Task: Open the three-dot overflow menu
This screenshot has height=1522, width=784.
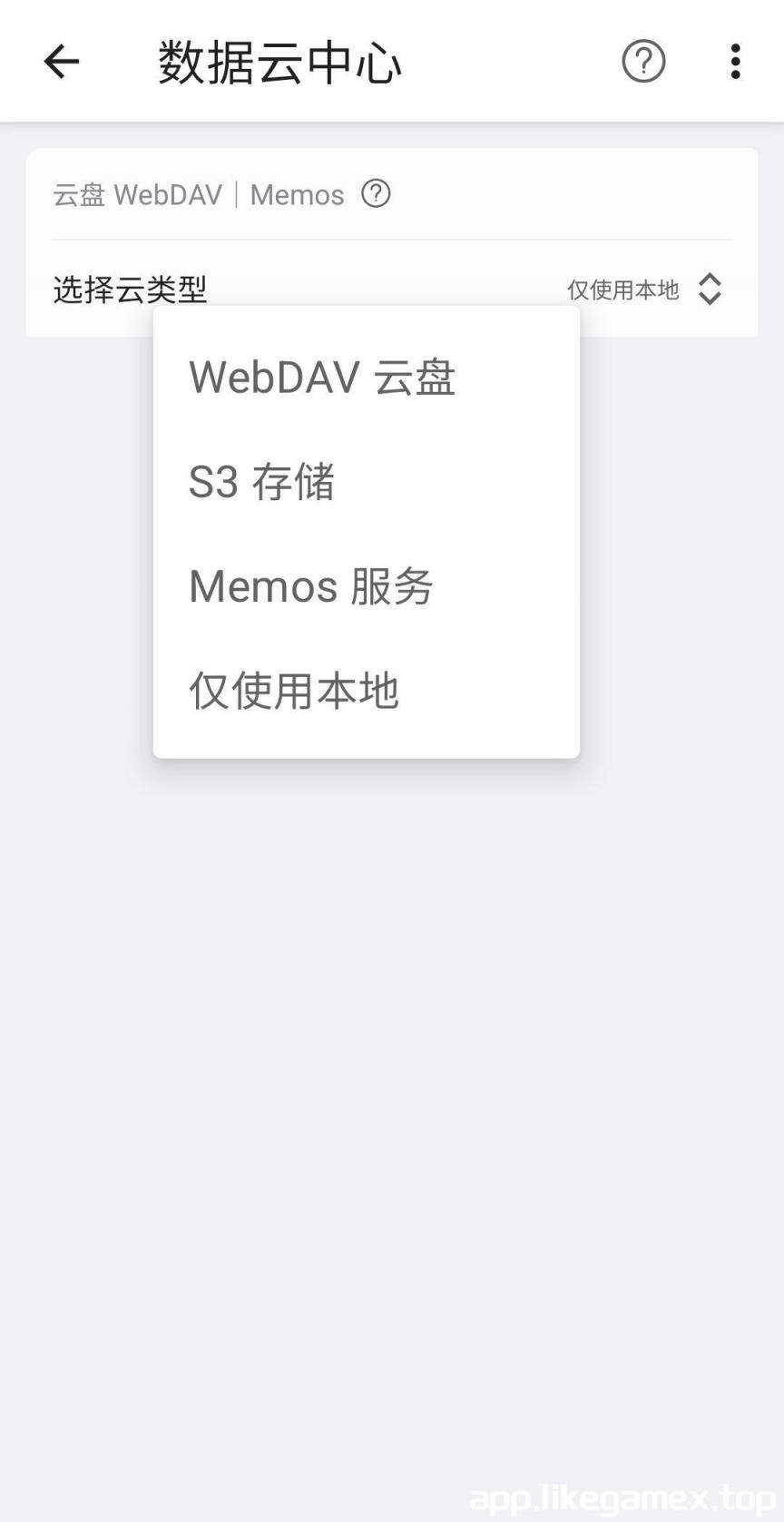Action: 735,62
